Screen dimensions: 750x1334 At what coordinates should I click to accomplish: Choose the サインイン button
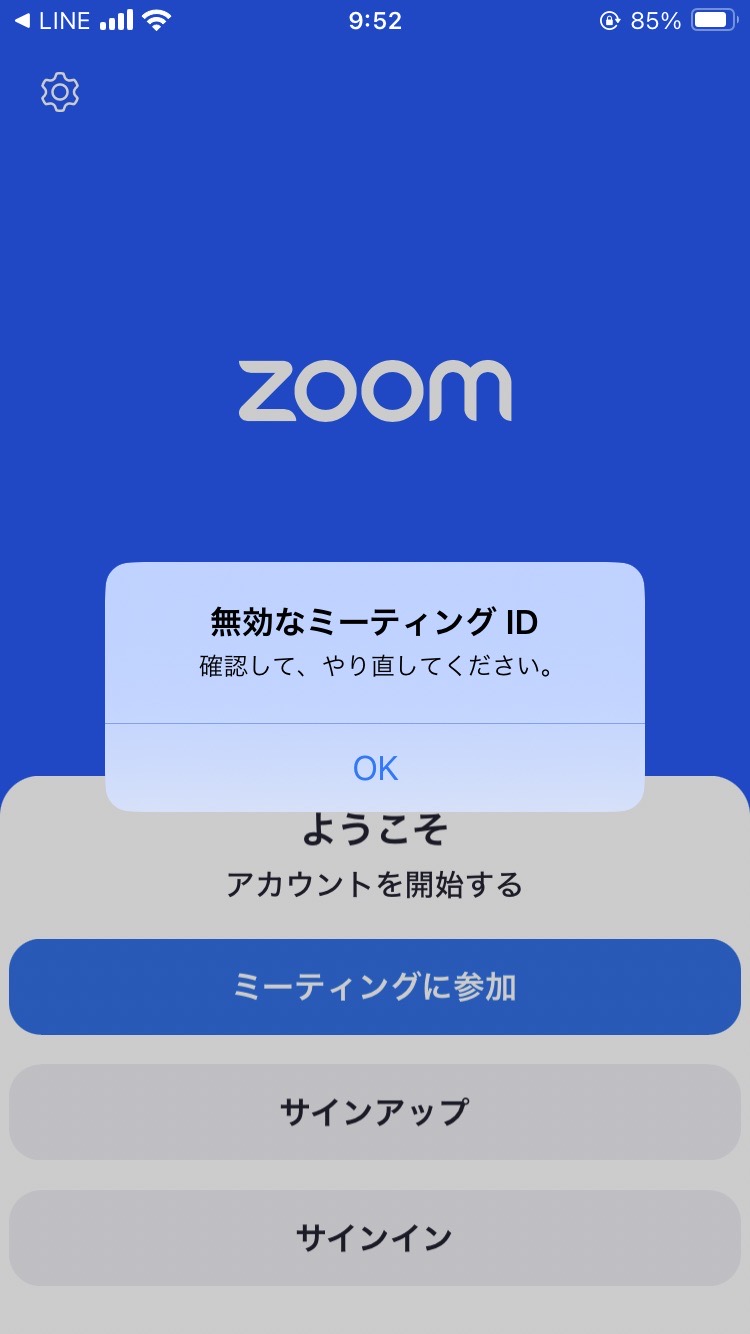375,1238
